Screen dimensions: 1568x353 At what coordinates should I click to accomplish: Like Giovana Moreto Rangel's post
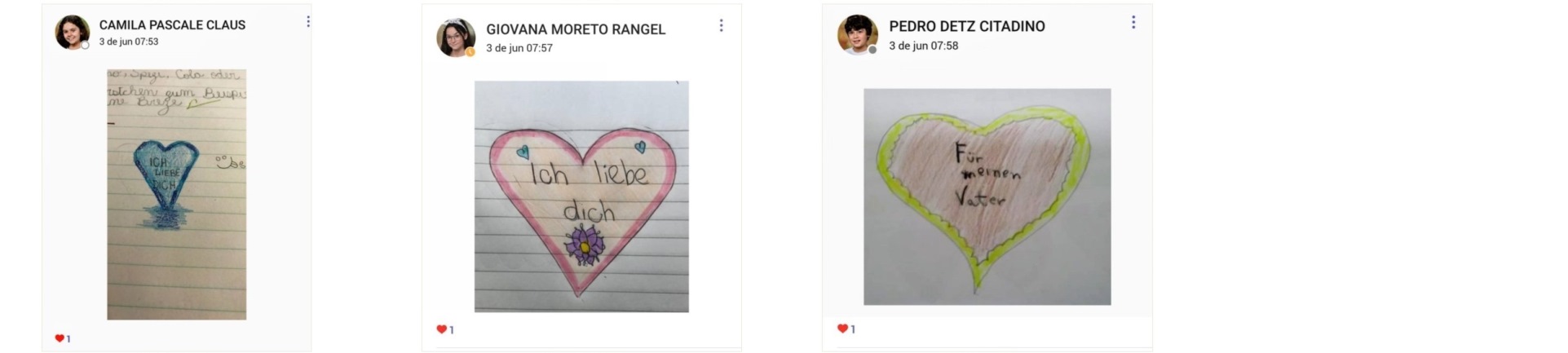pos(441,329)
